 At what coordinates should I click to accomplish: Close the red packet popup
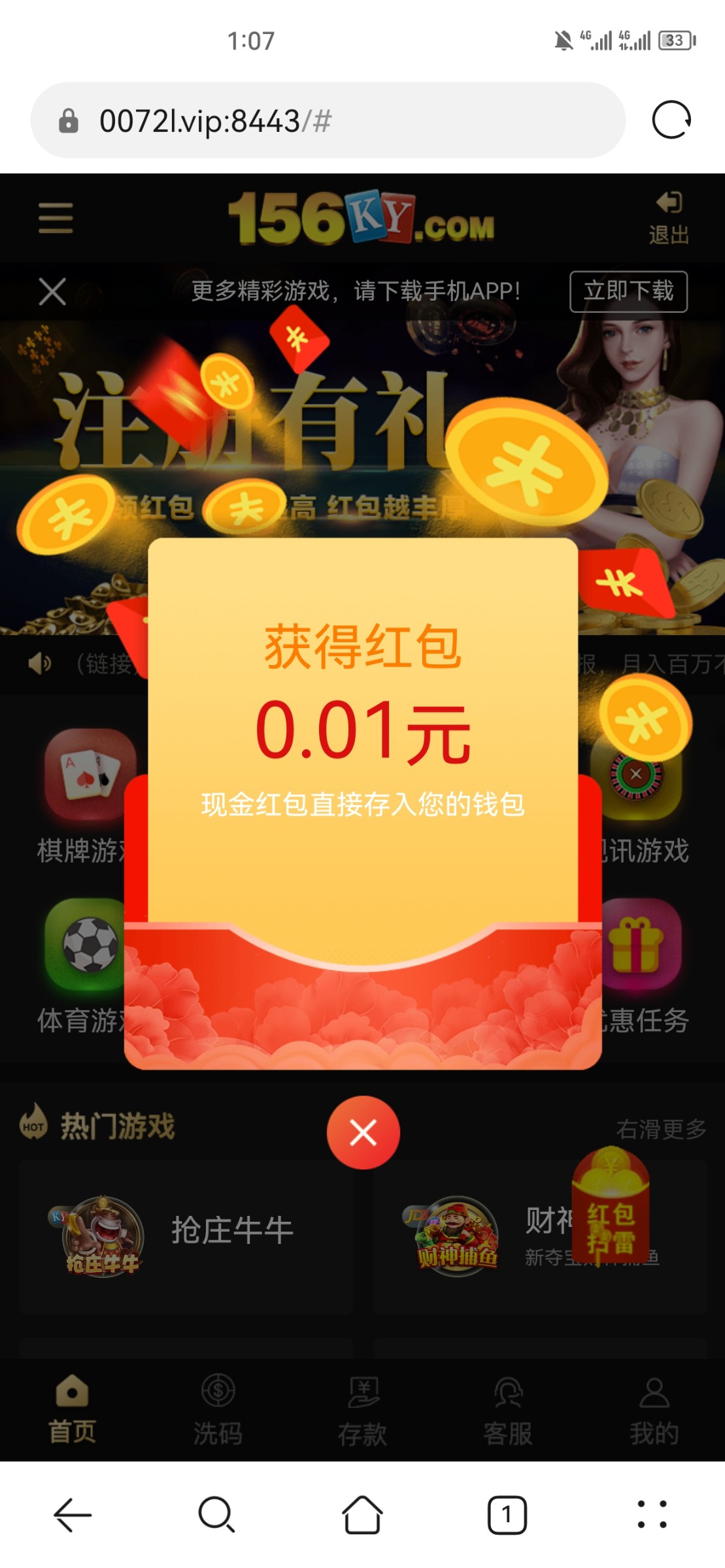[x=363, y=1132]
